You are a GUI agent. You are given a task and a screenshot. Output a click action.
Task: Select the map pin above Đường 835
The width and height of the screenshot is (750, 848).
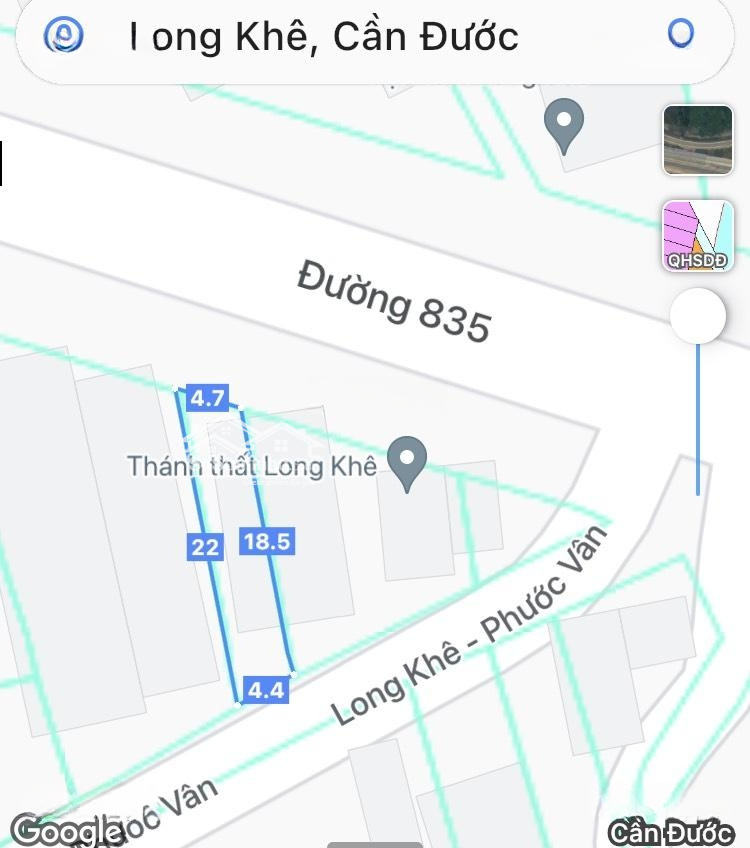tap(564, 127)
